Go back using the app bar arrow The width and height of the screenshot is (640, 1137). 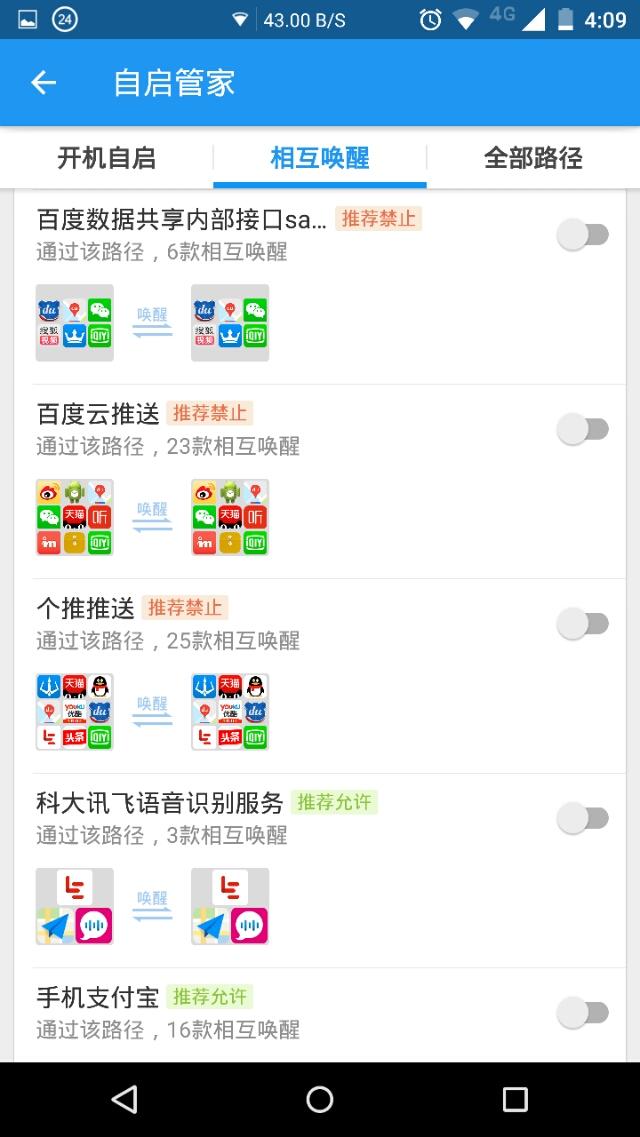pos(43,83)
